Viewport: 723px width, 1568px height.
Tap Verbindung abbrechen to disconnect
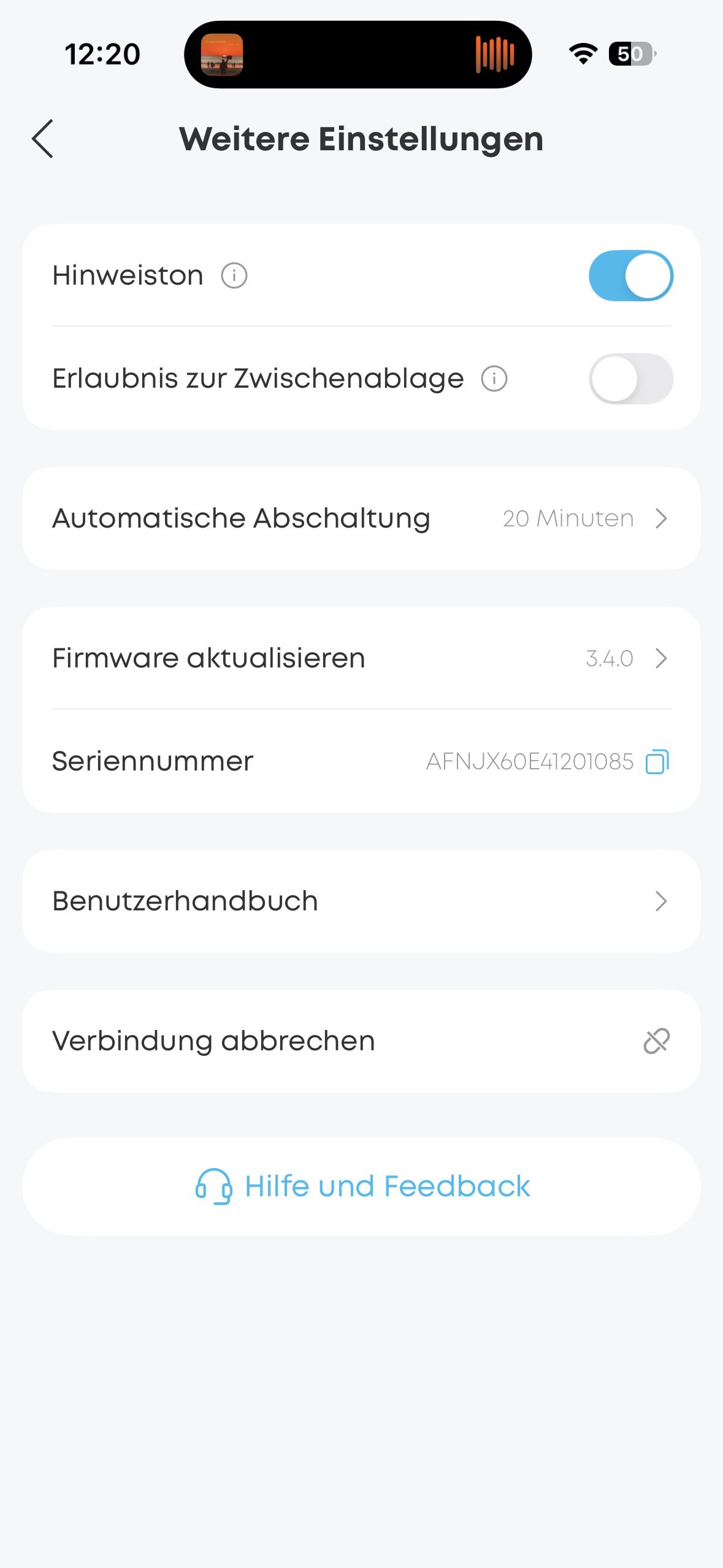pyautogui.click(x=361, y=1041)
